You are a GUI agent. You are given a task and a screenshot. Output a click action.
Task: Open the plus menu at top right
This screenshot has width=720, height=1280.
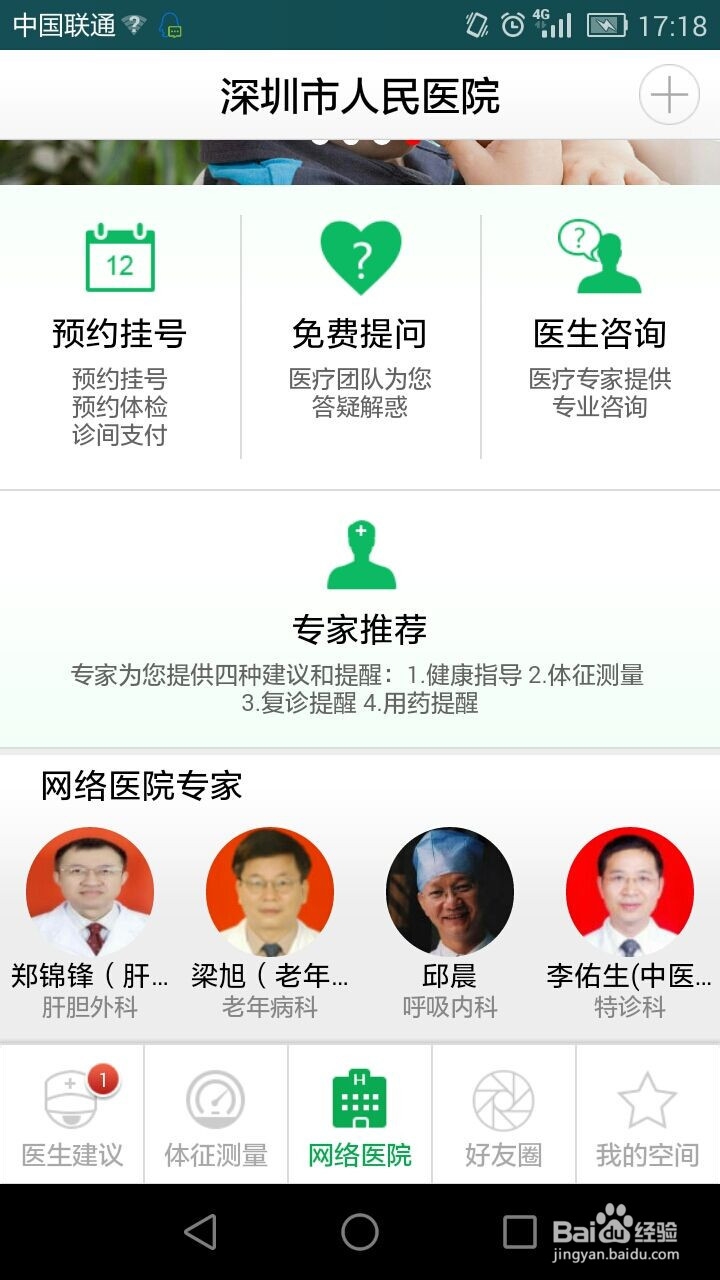[668, 94]
